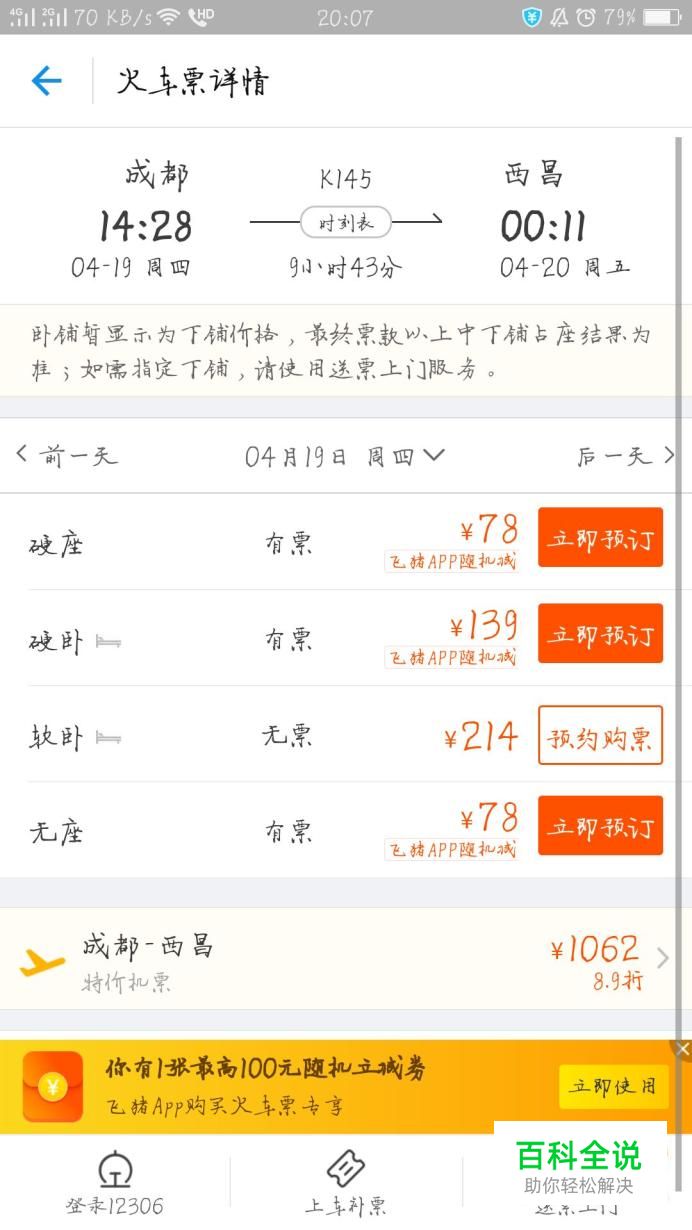Tap 预约购票 for the 软卧 ticket
This screenshot has height=1230, width=692.
(600, 735)
